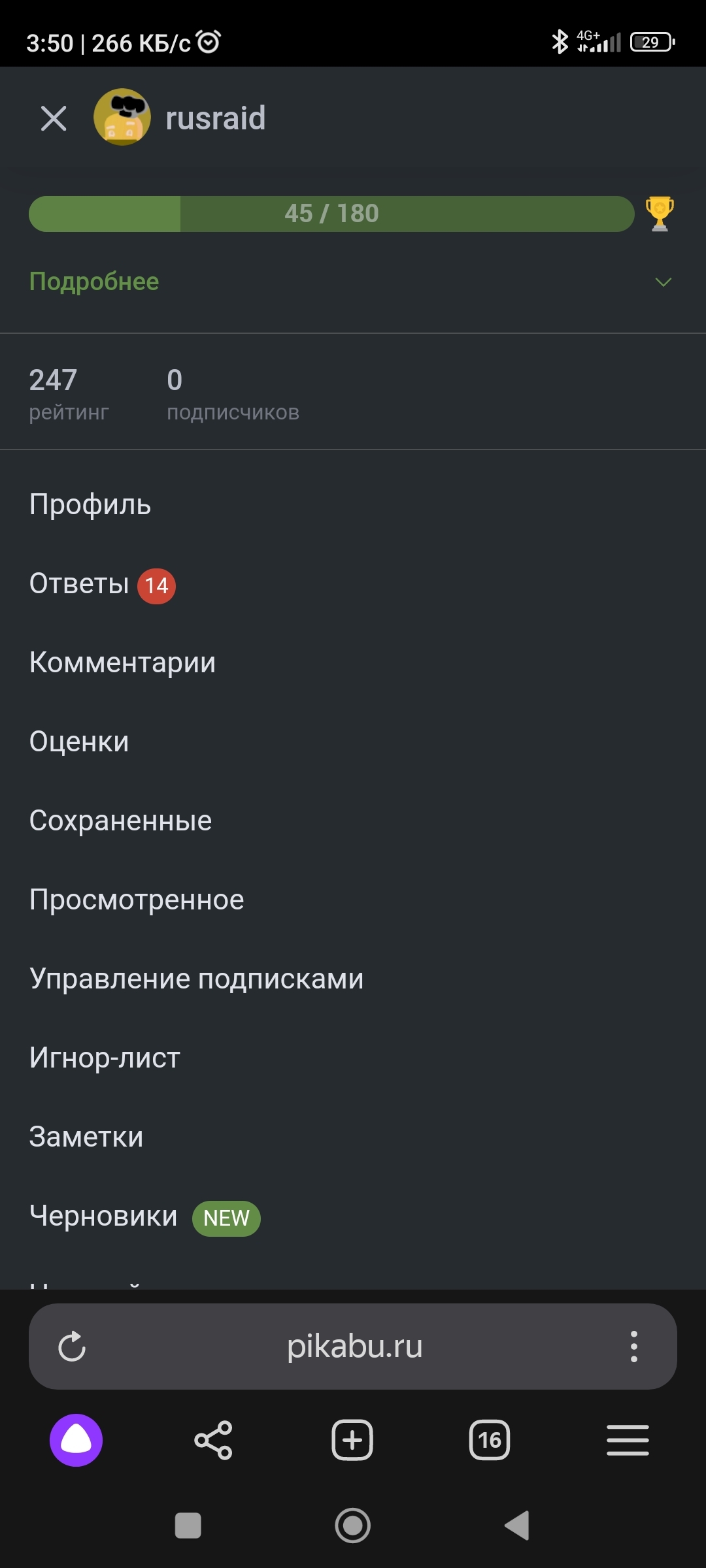Screen dimensions: 706x1568
Task: Open the Профиль page
Action: 90,504
